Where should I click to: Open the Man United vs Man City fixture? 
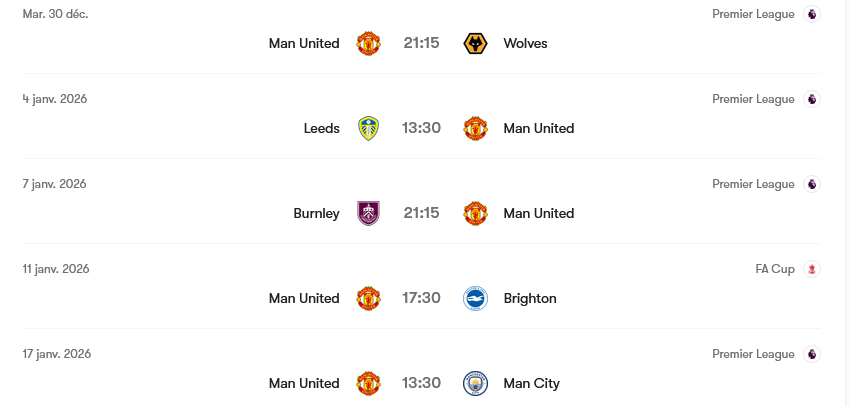(421, 383)
